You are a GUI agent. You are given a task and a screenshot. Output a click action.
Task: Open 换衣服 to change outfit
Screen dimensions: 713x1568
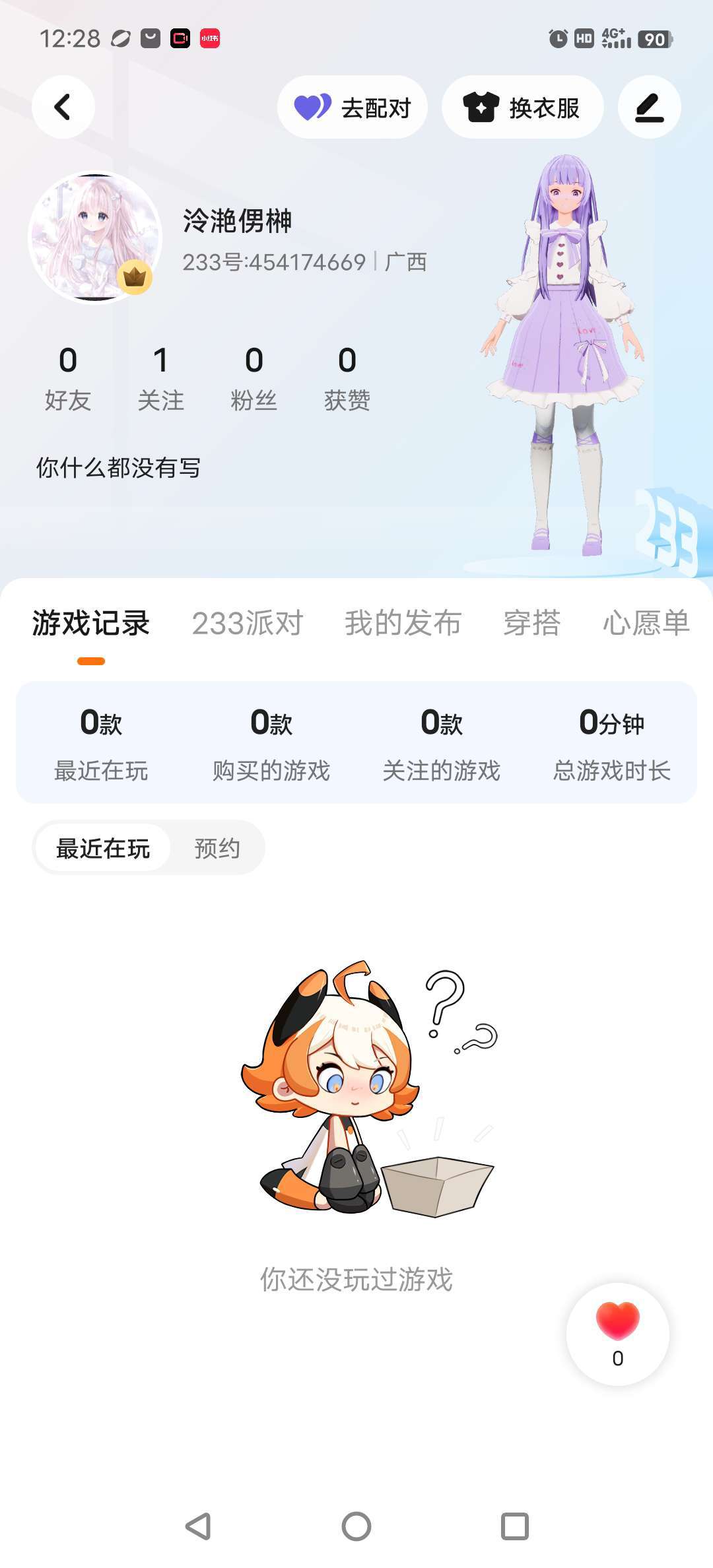pos(522,107)
